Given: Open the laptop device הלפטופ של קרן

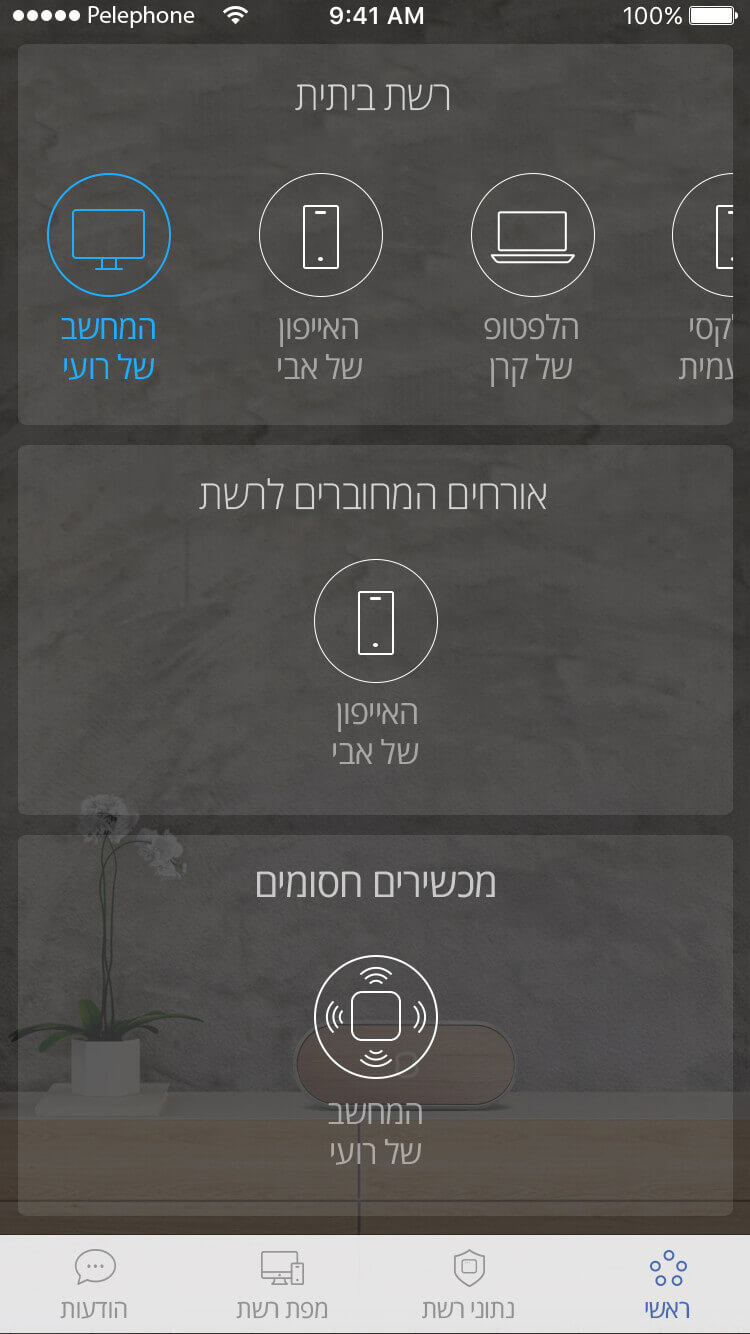Looking at the screenshot, I should [x=532, y=235].
